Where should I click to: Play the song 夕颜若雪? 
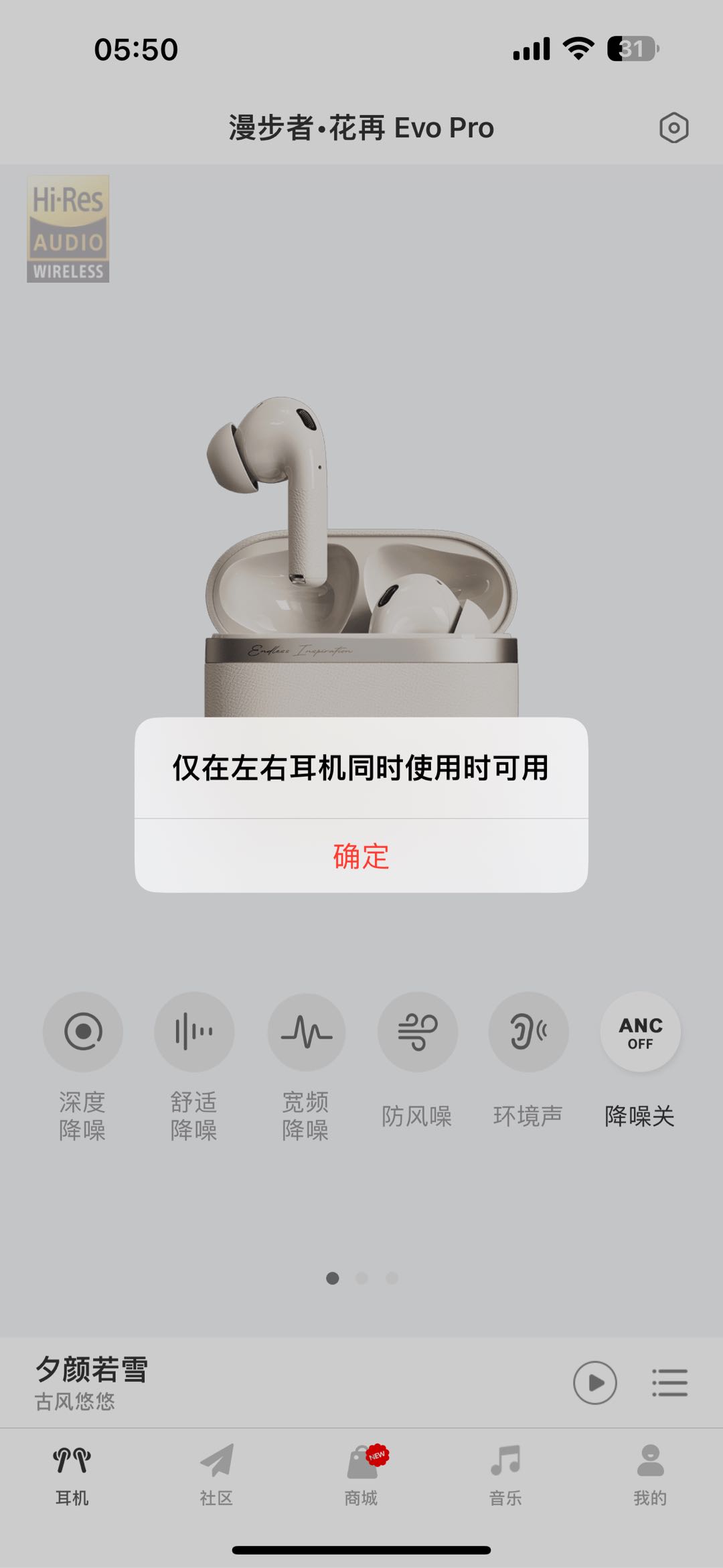click(594, 1382)
